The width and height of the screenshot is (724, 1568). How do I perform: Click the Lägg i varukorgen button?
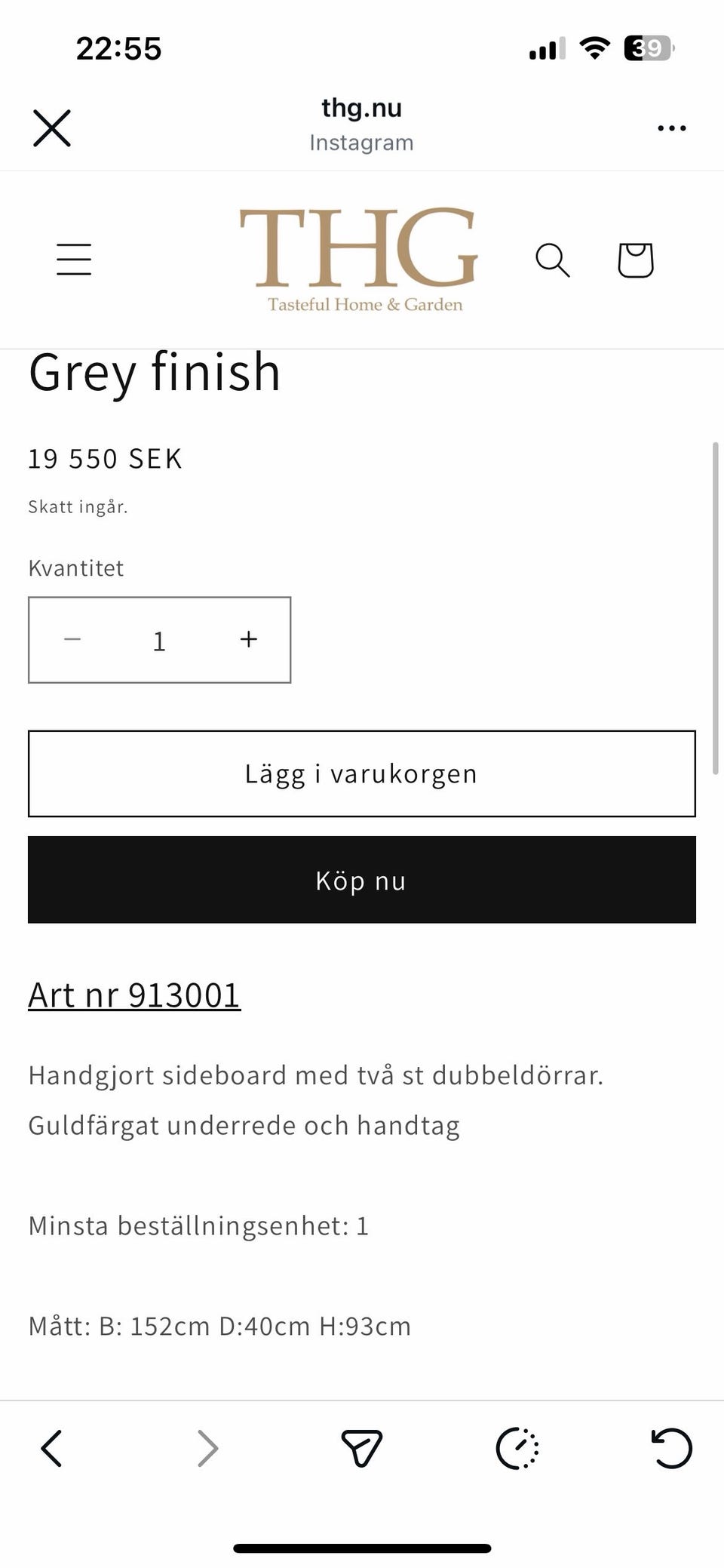click(361, 773)
